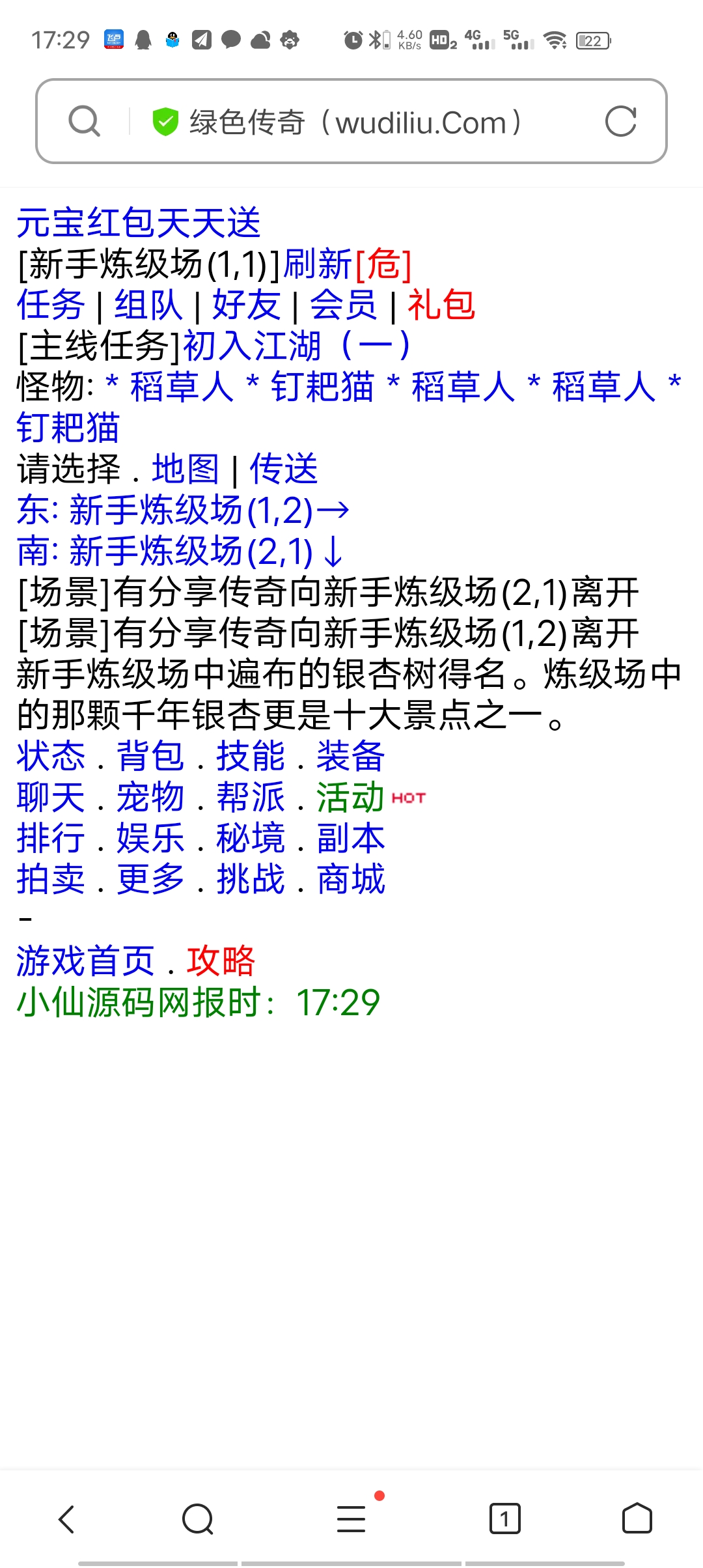The height and width of the screenshot is (1568, 703).
Task: Open the red 攻略 guide link
Action: [221, 961]
